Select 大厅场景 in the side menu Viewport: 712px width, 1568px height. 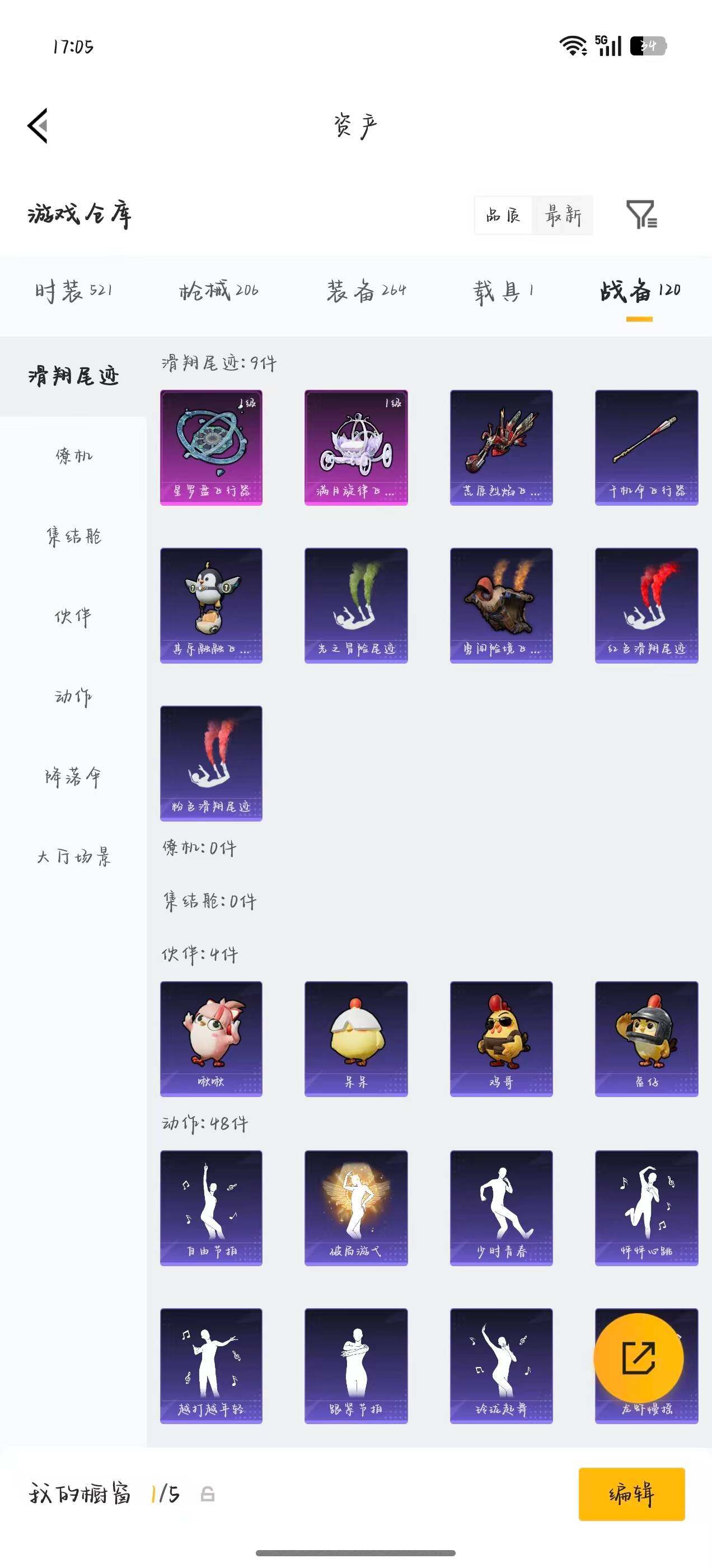click(74, 856)
